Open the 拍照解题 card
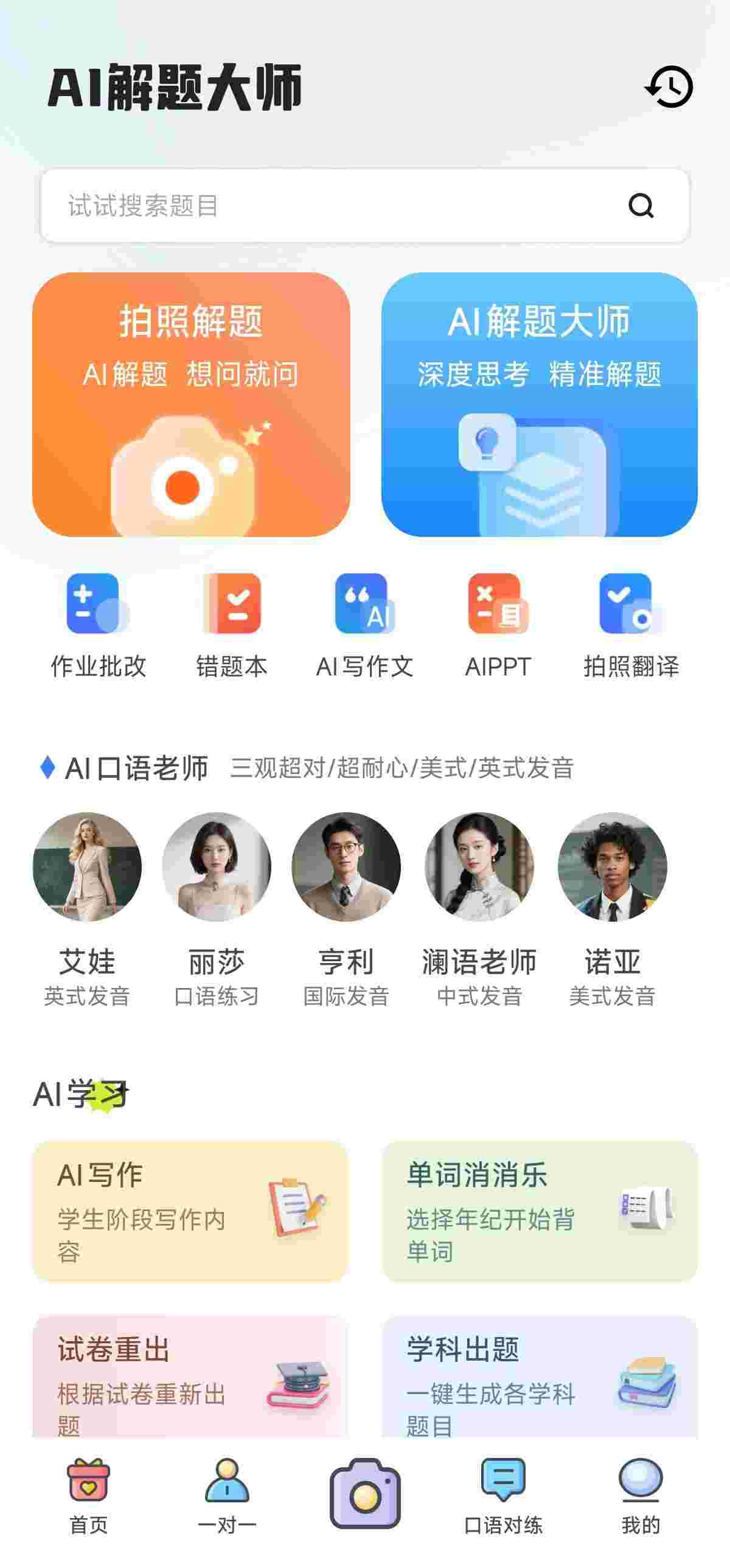Image resolution: width=730 pixels, height=1568 pixels. tap(190, 404)
